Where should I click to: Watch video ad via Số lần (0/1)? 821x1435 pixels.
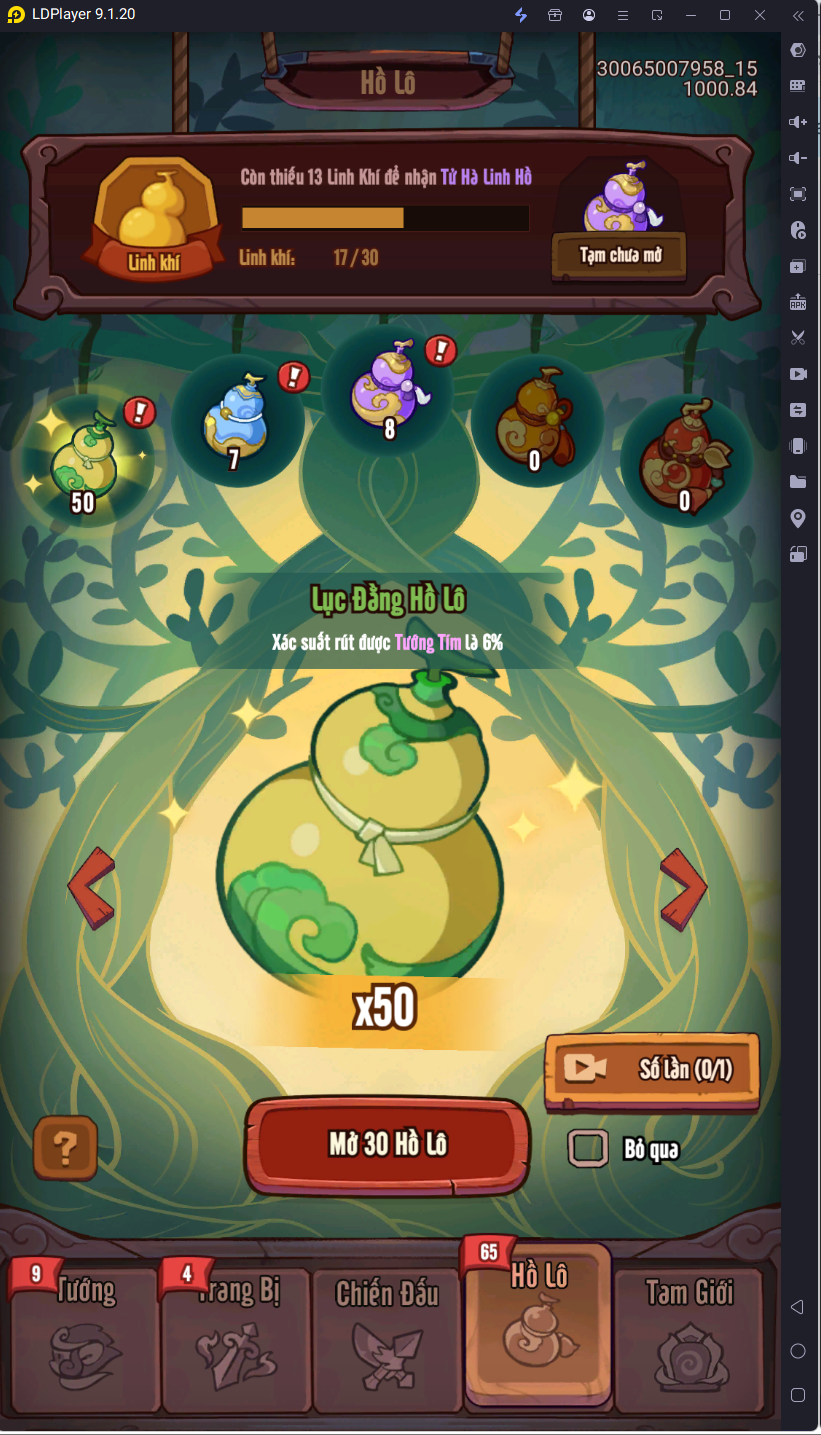tap(652, 1069)
